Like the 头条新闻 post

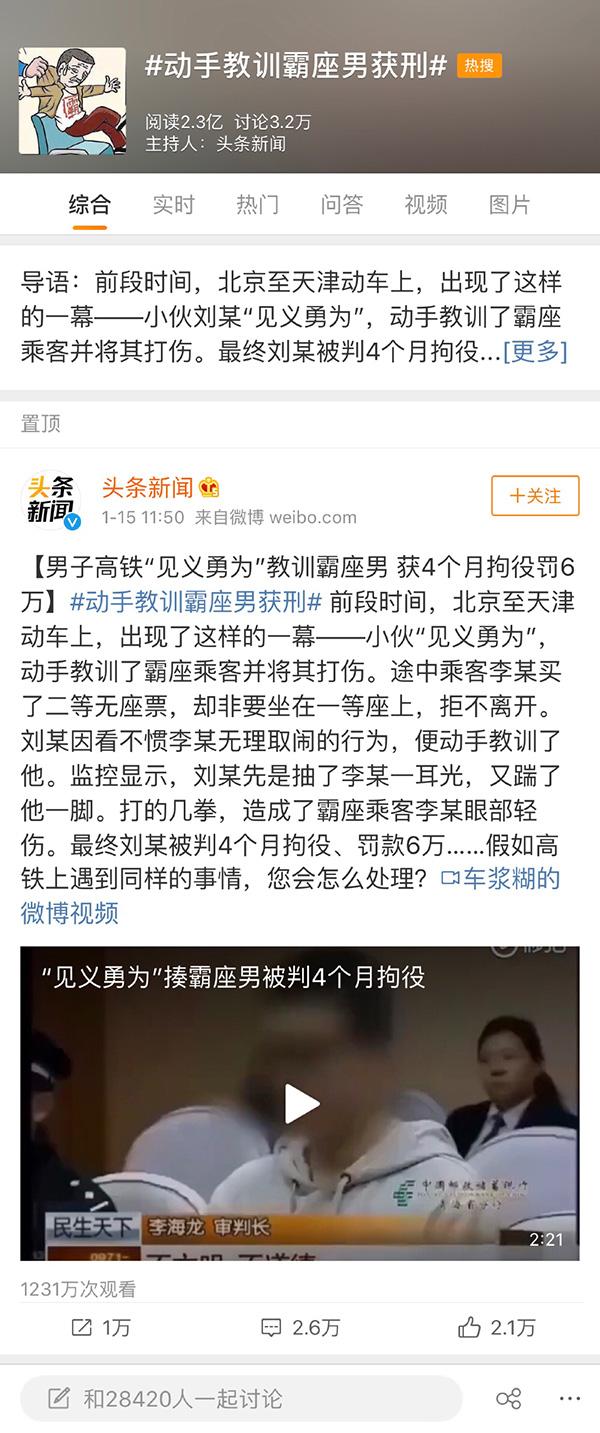(497, 1327)
